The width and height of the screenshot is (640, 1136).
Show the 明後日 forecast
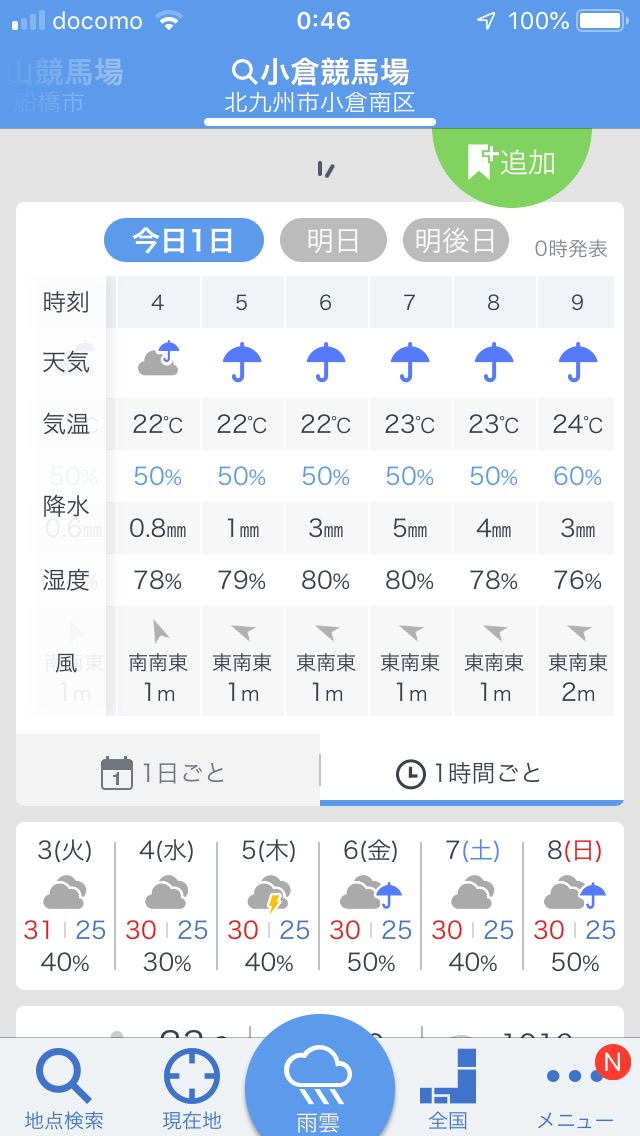pyautogui.click(x=455, y=241)
